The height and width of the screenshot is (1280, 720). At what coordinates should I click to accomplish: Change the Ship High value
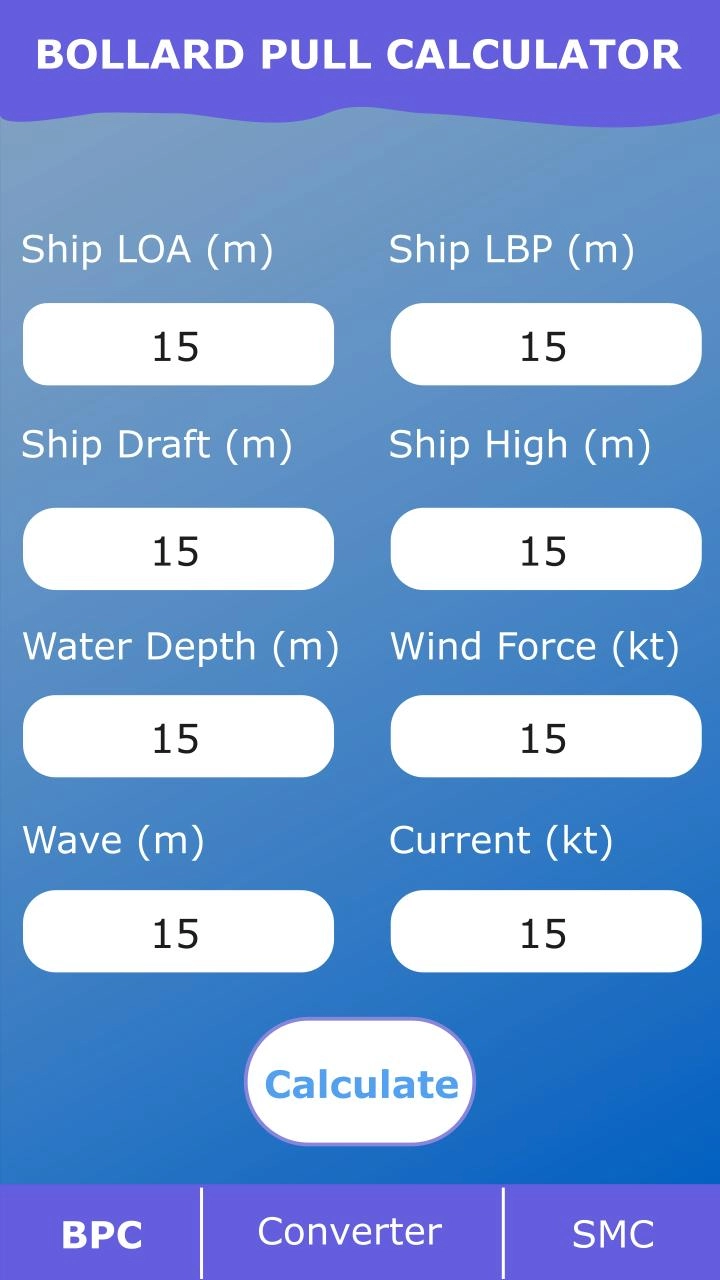point(546,549)
